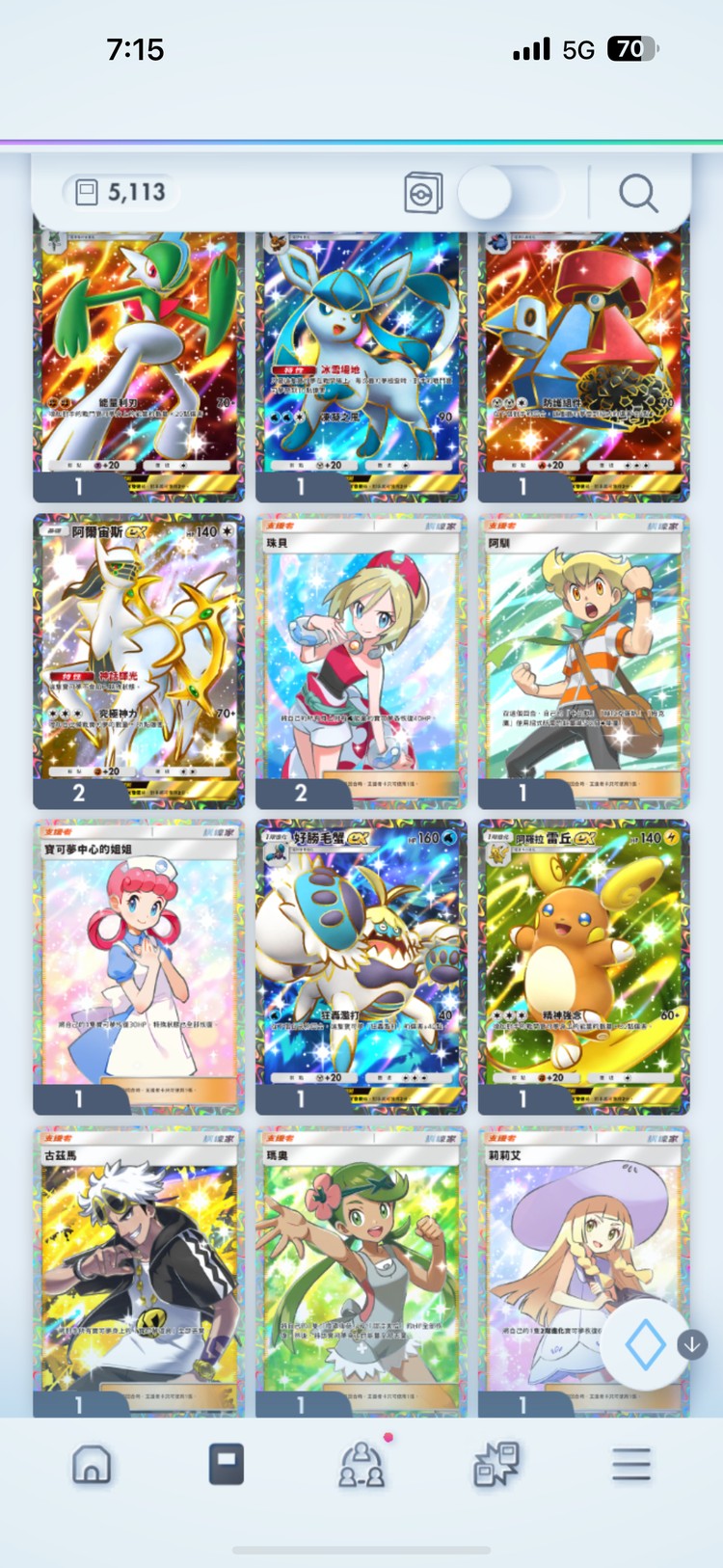The image size is (723, 1568).
Task: Tap the floating diamond button
Action: pos(645,1344)
